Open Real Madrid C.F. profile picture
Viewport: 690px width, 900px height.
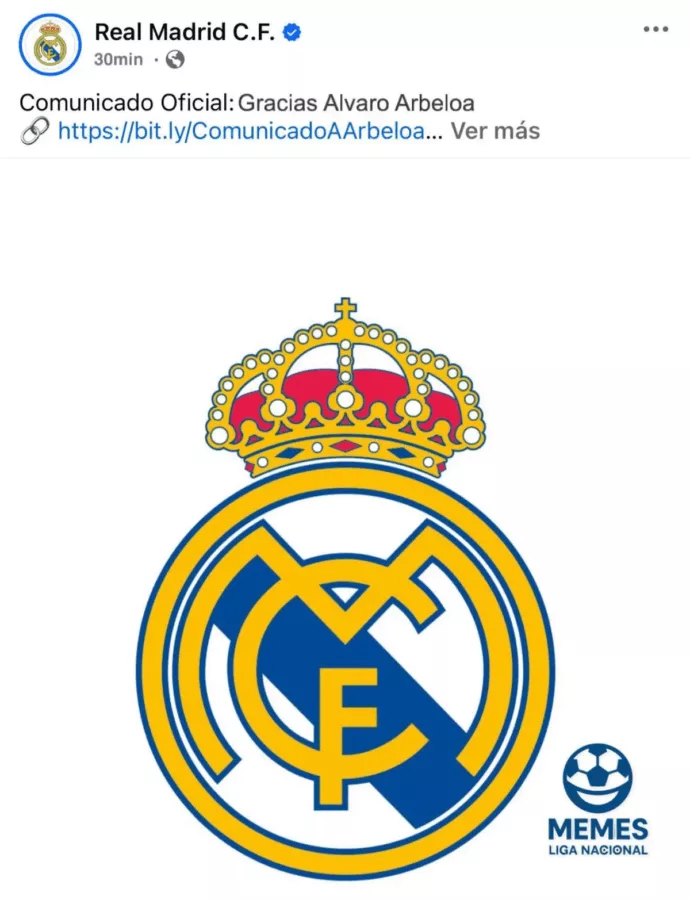tap(49, 45)
